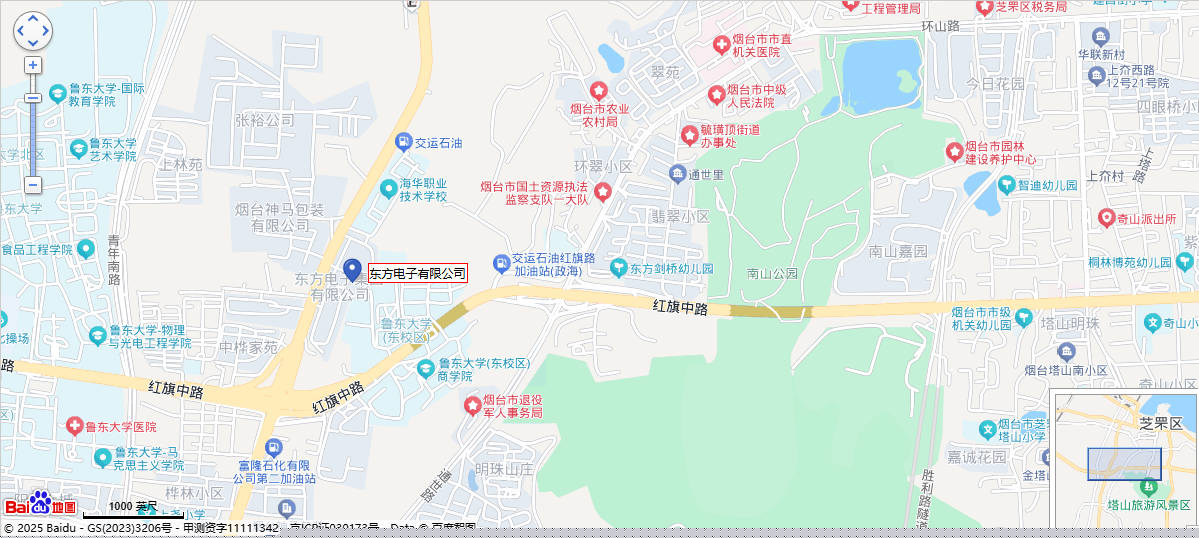Screen dimensions: 1199x538
Task: Open 海华职业技术学校 school point
Action: click(388, 188)
